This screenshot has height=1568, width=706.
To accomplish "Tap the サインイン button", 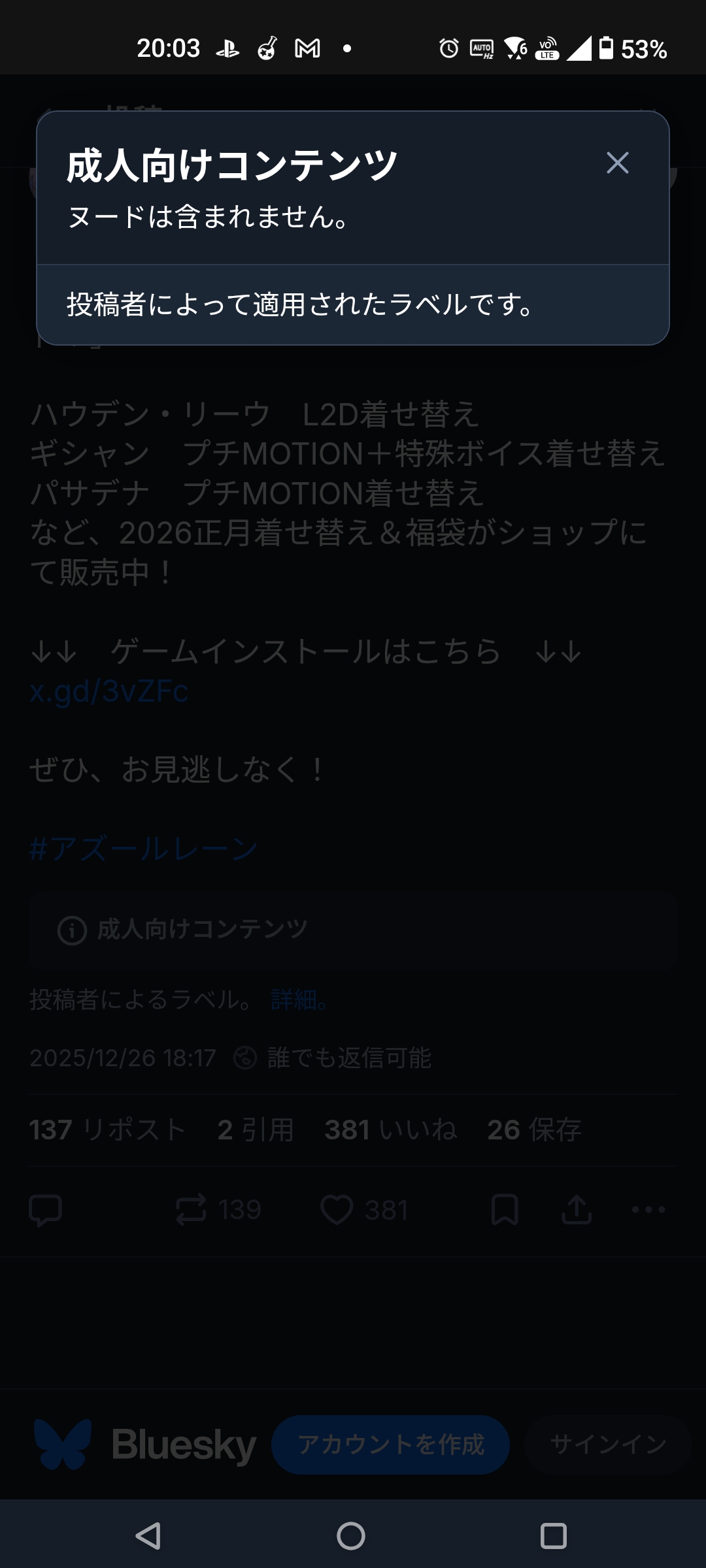I will point(609,1445).
